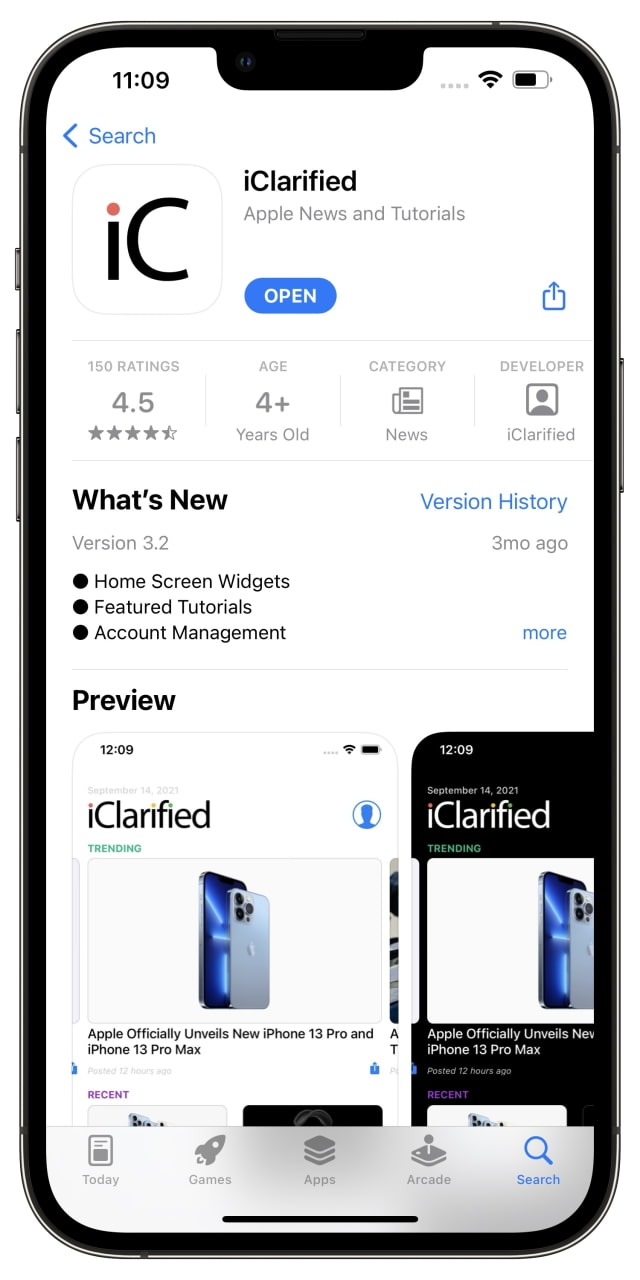
Task: Open the dark mode preview screenshot
Action: pos(502,930)
